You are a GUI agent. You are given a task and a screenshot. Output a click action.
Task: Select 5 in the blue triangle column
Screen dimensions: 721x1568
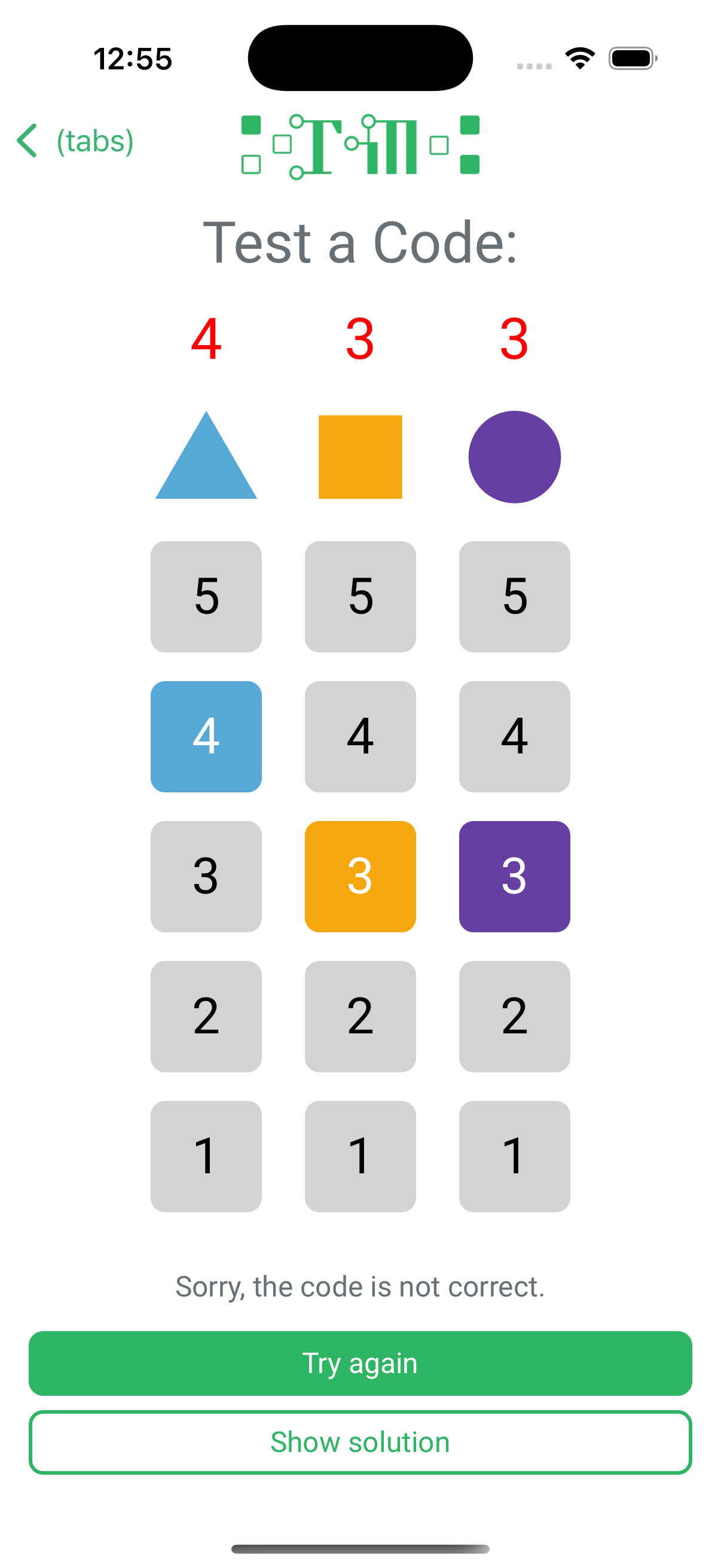click(x=206, y=597)
